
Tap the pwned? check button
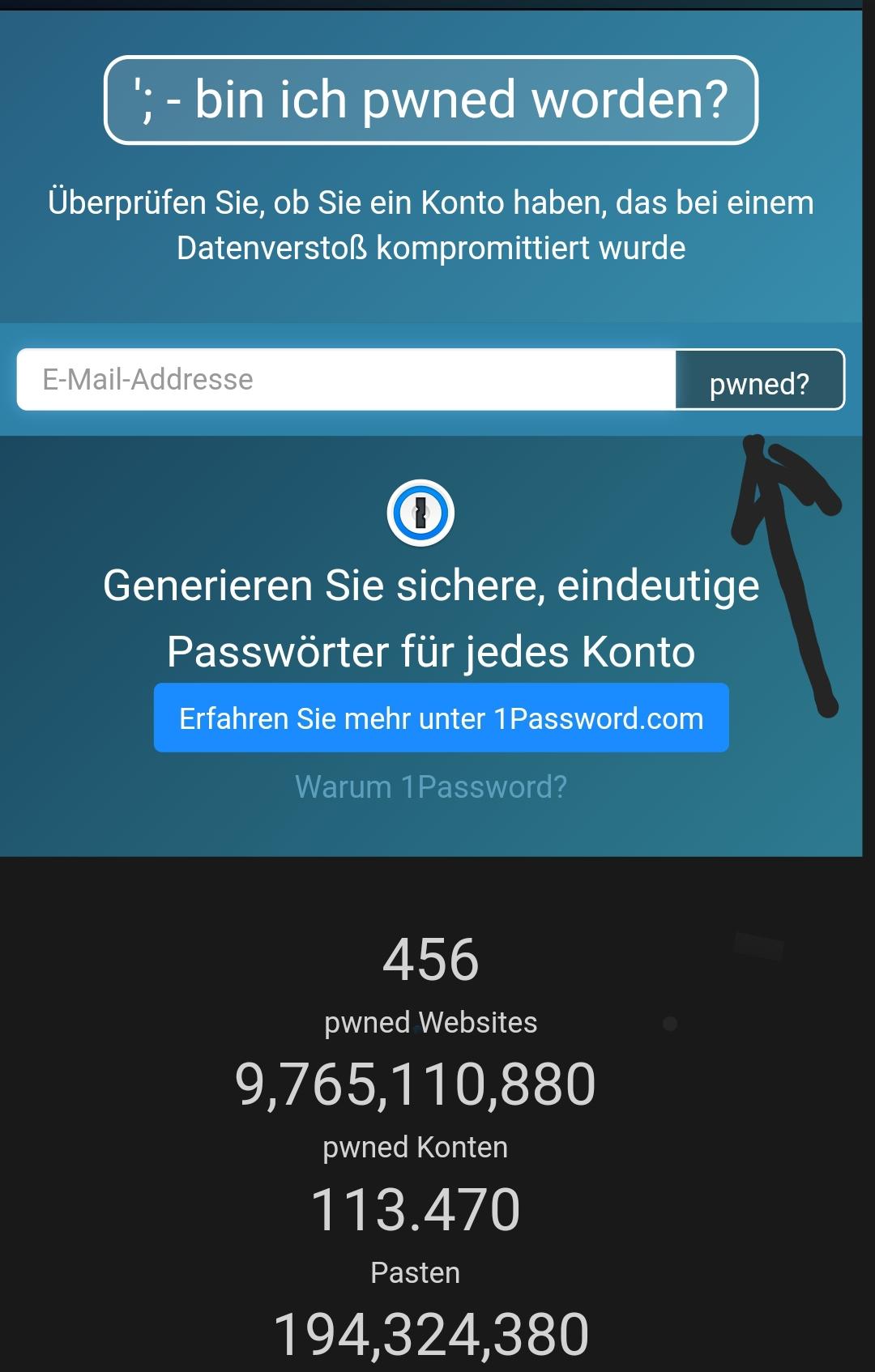pyautogui.click(x=759, y=381)
